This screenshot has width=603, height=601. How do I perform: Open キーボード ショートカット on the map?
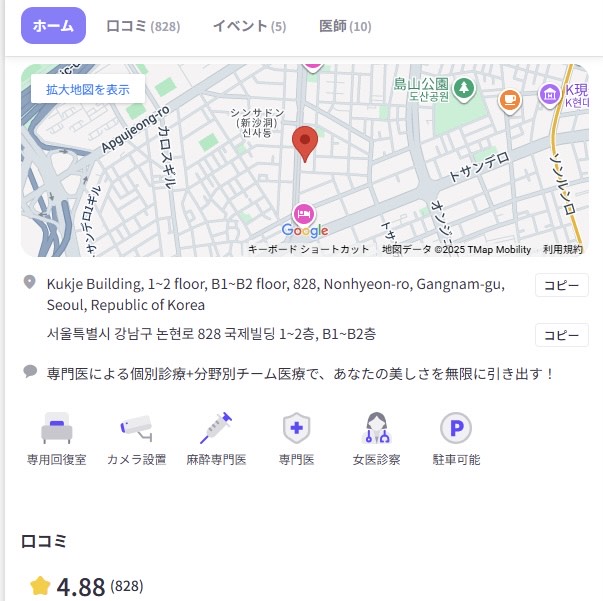point(308,249)
